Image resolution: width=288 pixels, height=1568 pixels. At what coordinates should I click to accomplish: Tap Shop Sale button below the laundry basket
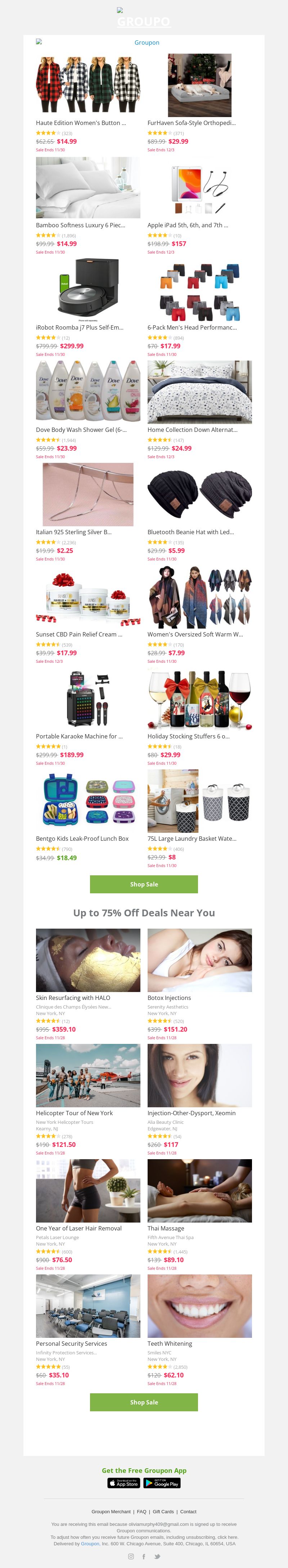pyautogui.click(x=144, y=884)
